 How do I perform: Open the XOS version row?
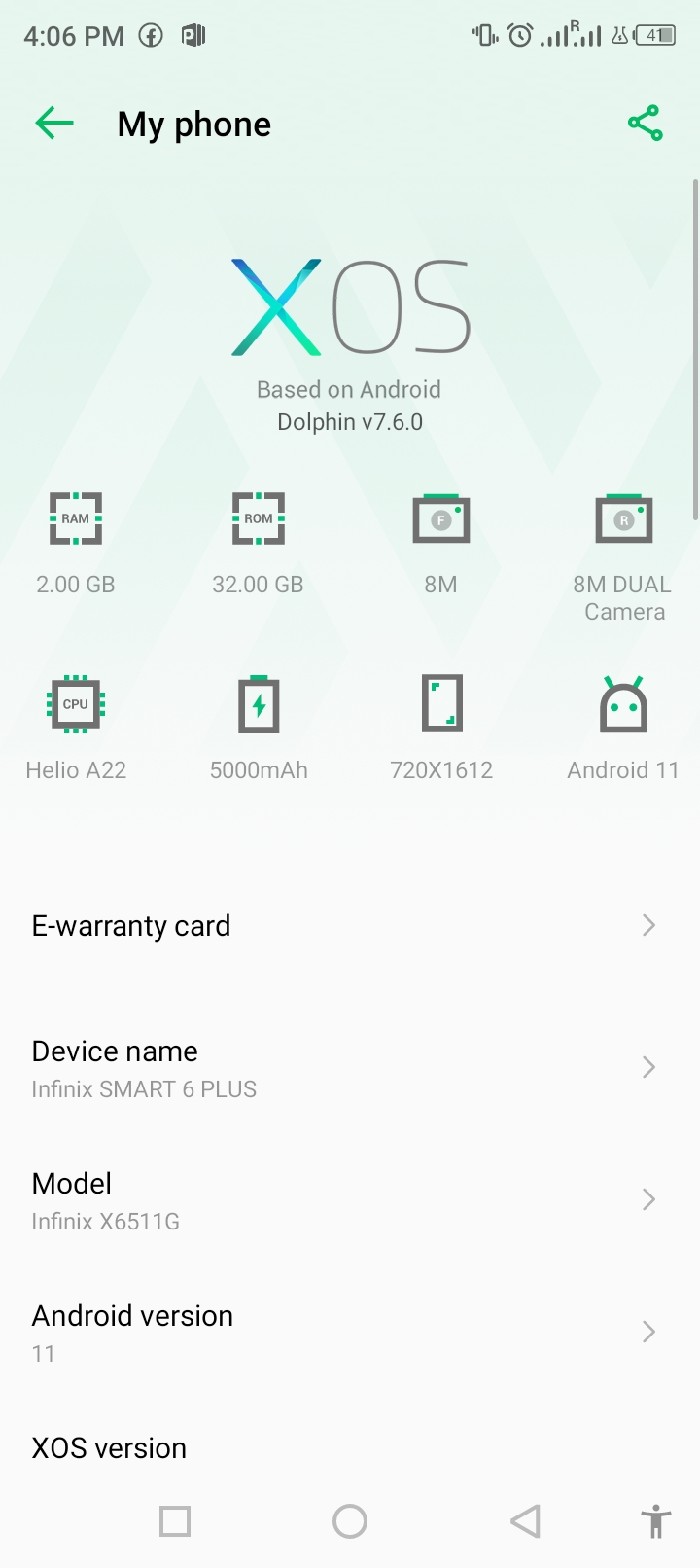[x=350, y=1447]
